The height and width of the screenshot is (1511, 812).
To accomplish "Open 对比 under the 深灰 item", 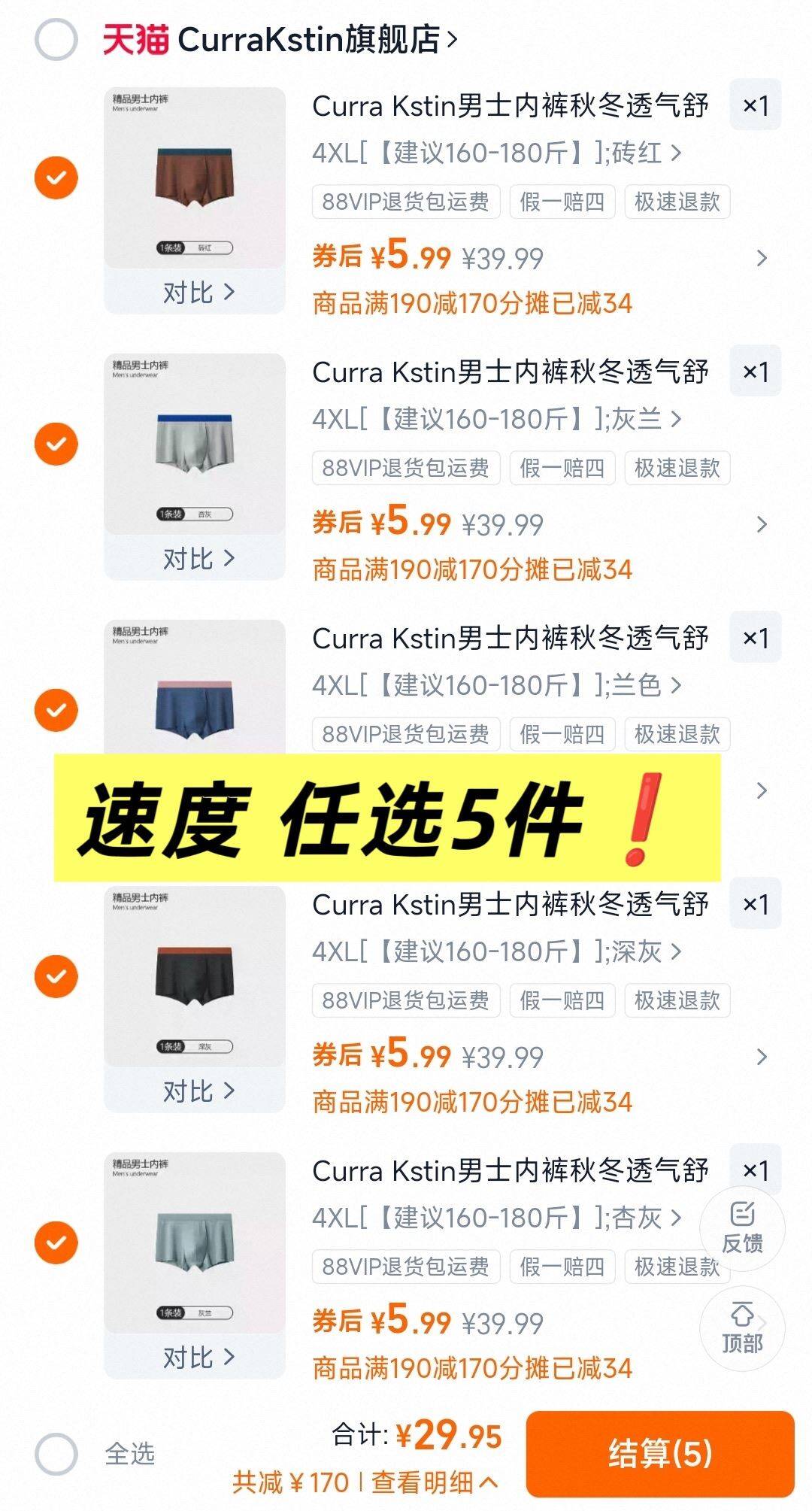I will (x=197, y=1091).
